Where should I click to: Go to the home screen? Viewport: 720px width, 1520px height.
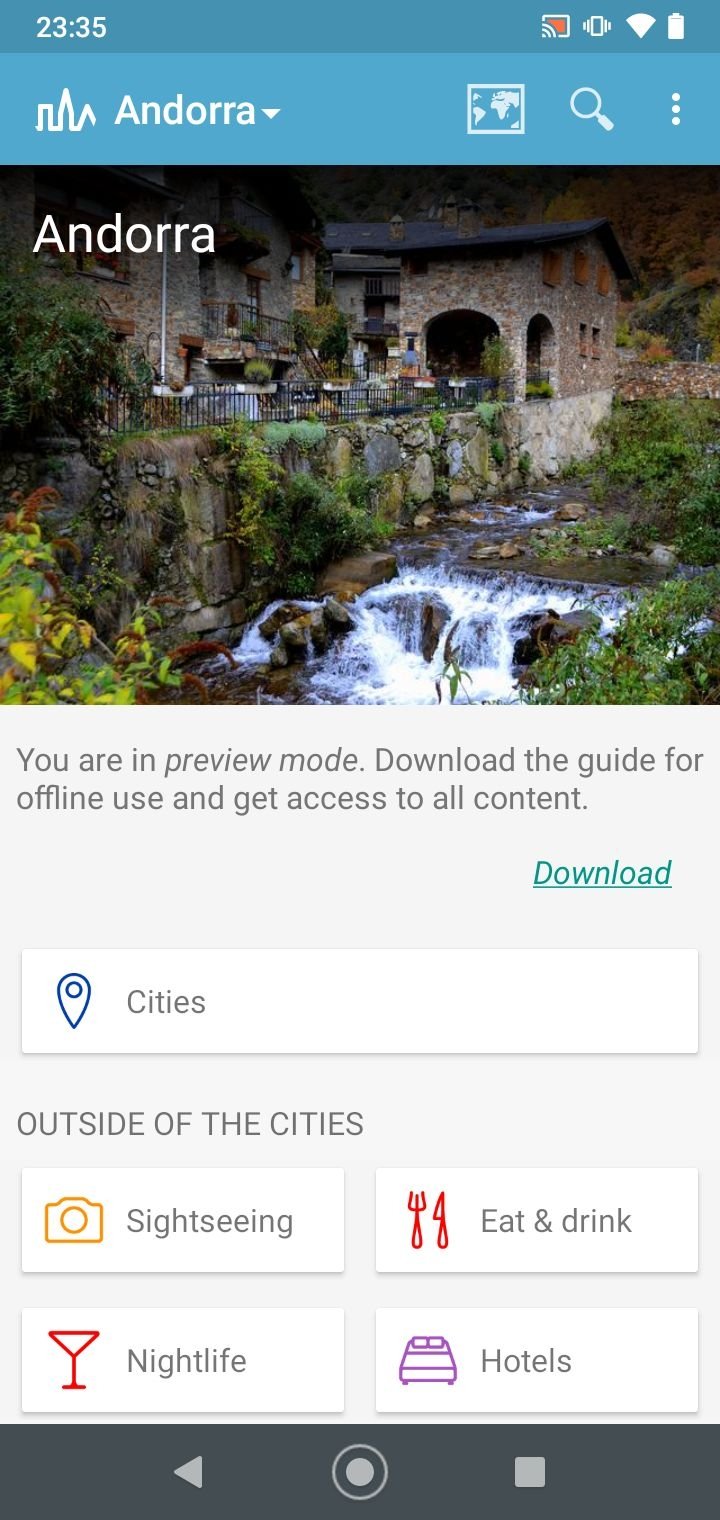(x=360, y=1472)
